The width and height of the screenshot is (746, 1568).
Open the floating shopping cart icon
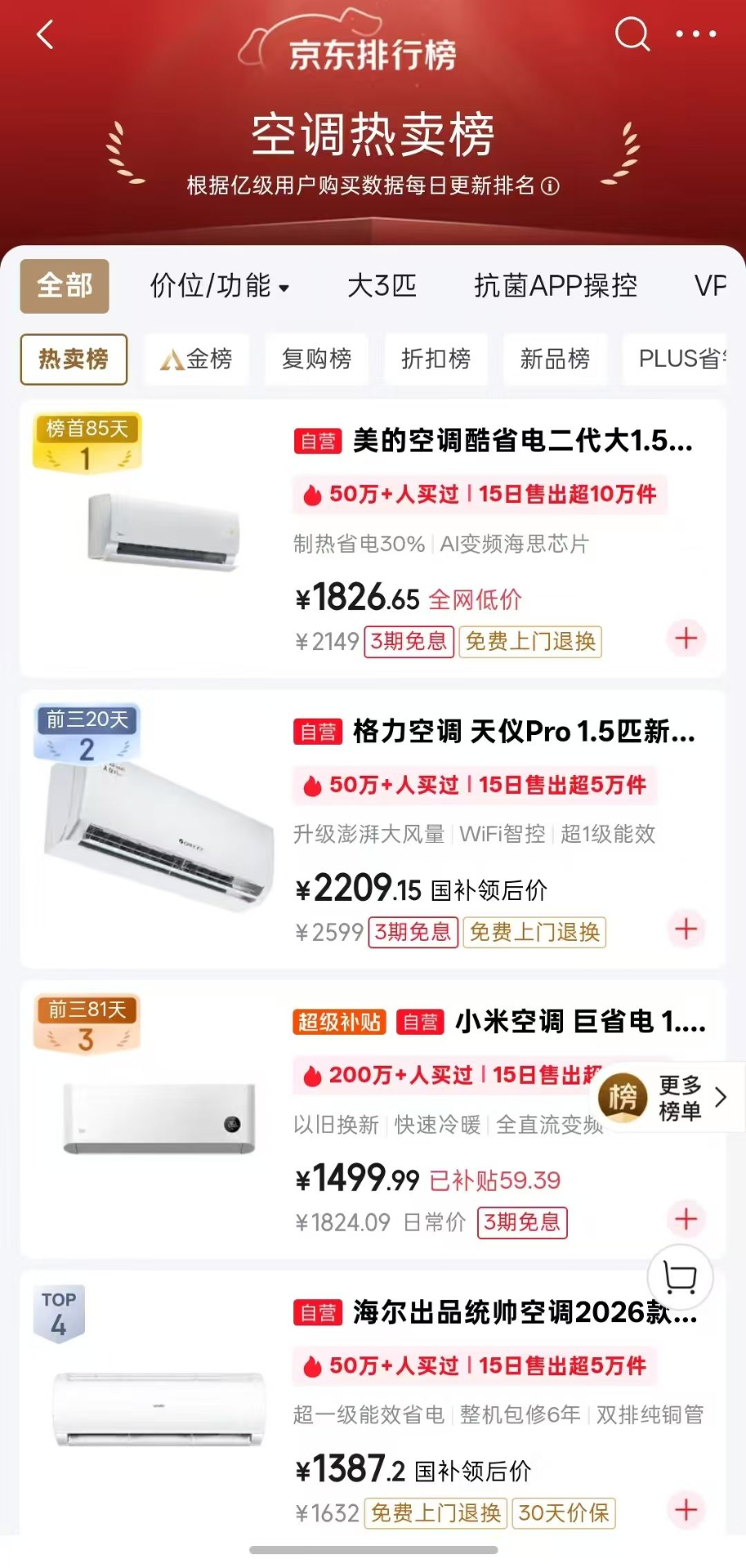tap(680, 1277)
